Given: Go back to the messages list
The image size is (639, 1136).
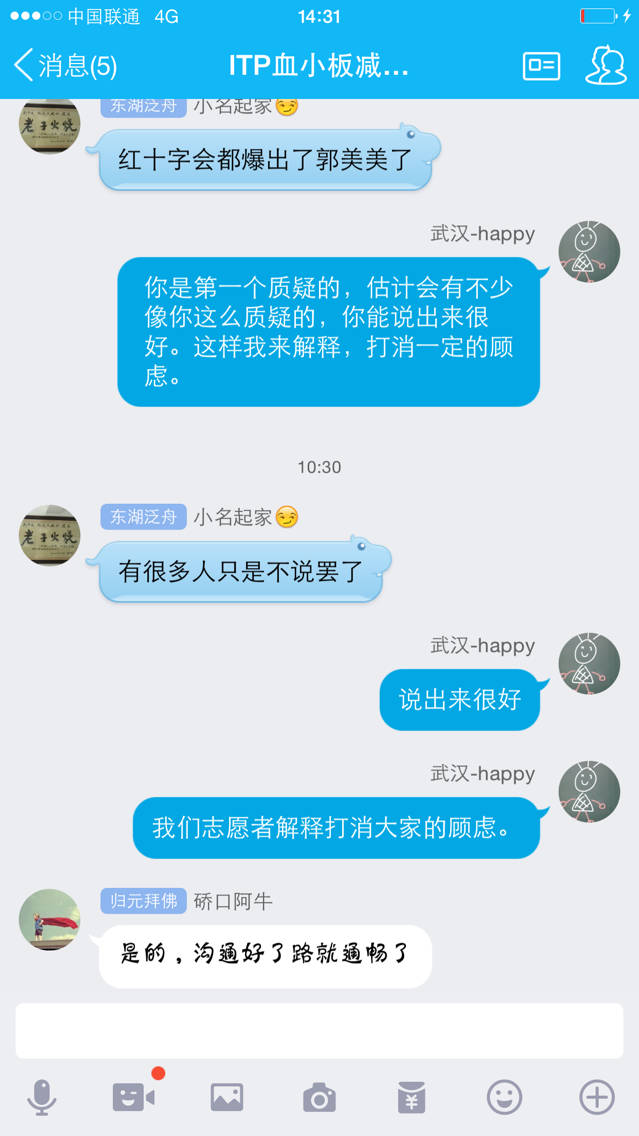Looking at the screenshot, I should click(64, 66).
